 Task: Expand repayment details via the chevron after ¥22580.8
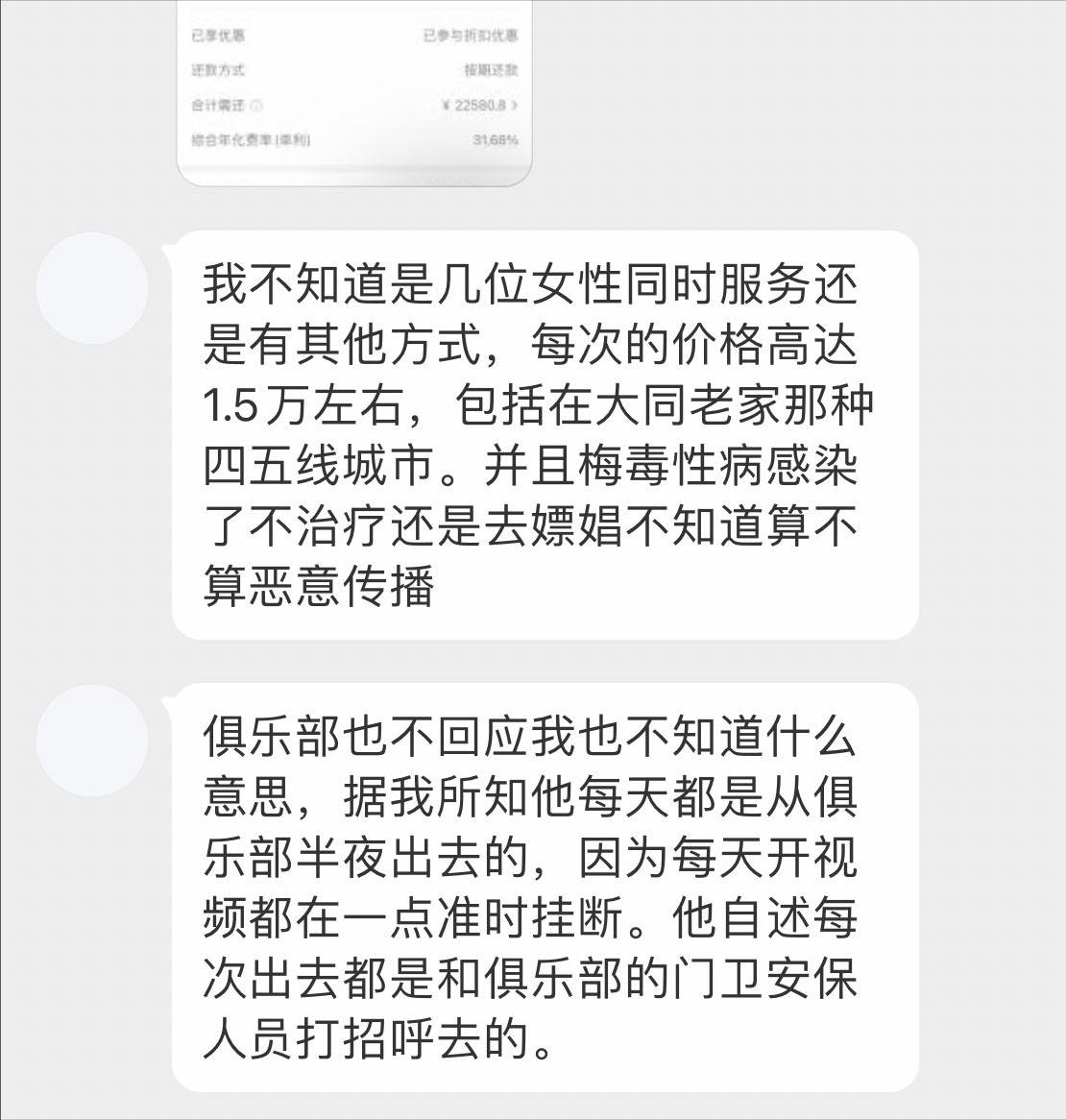point(517,105)
